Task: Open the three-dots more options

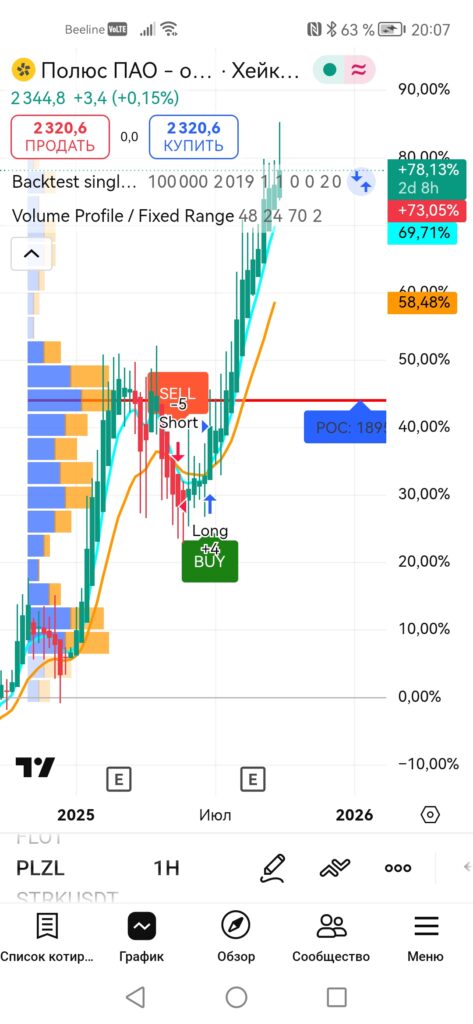Action: point(398,868)
